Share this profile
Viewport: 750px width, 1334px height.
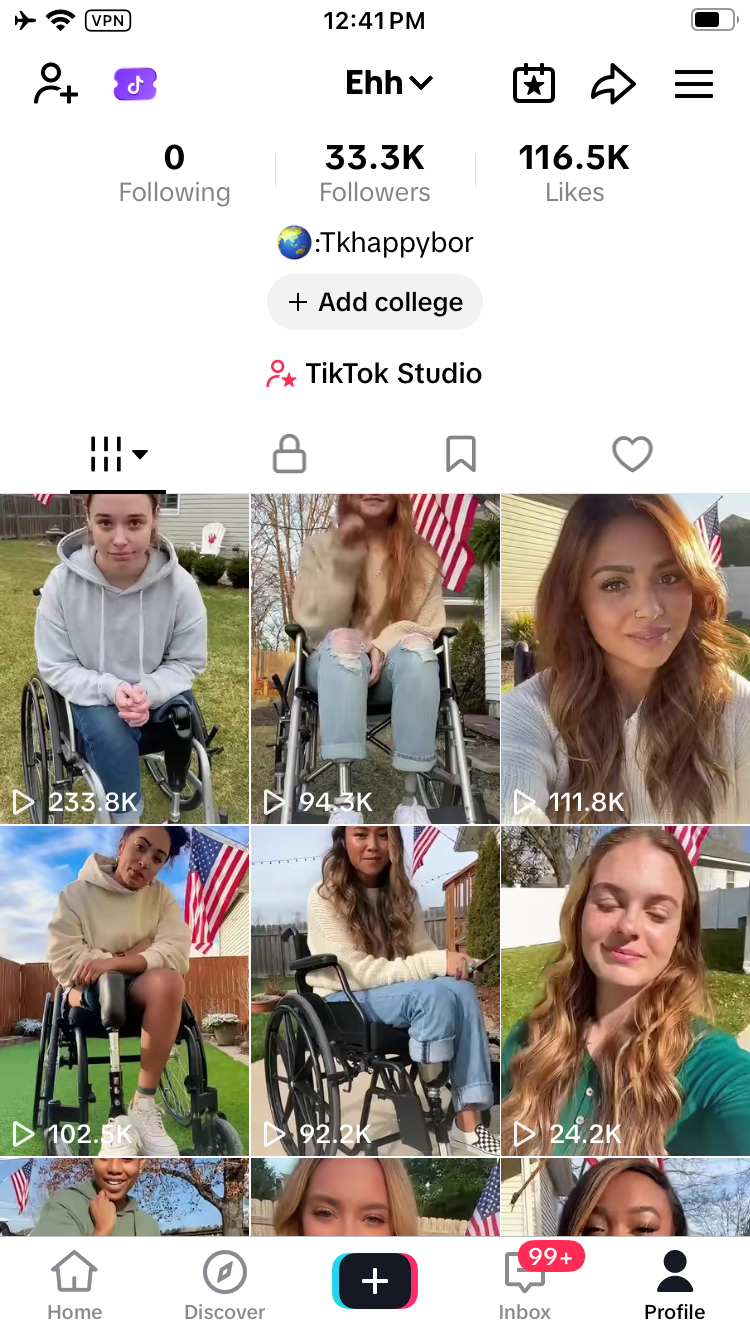click(613, 84)
